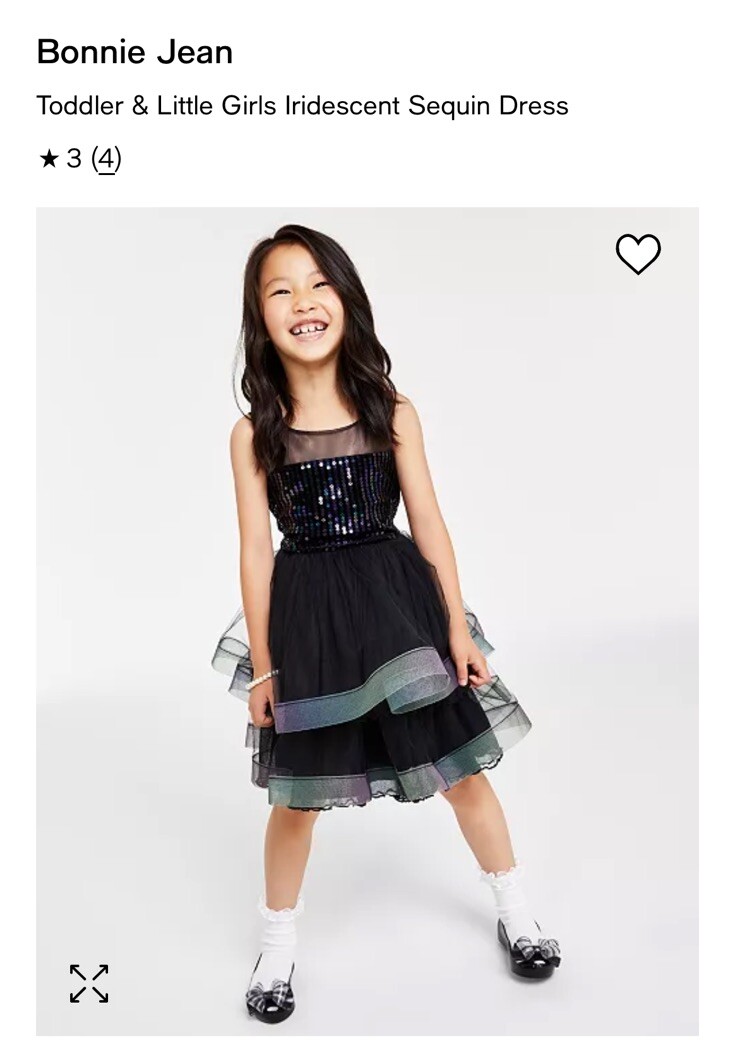Expand the product image to full screen
Image resolution: width=732 pixels, height=1048 pixels.
[89, 983]
